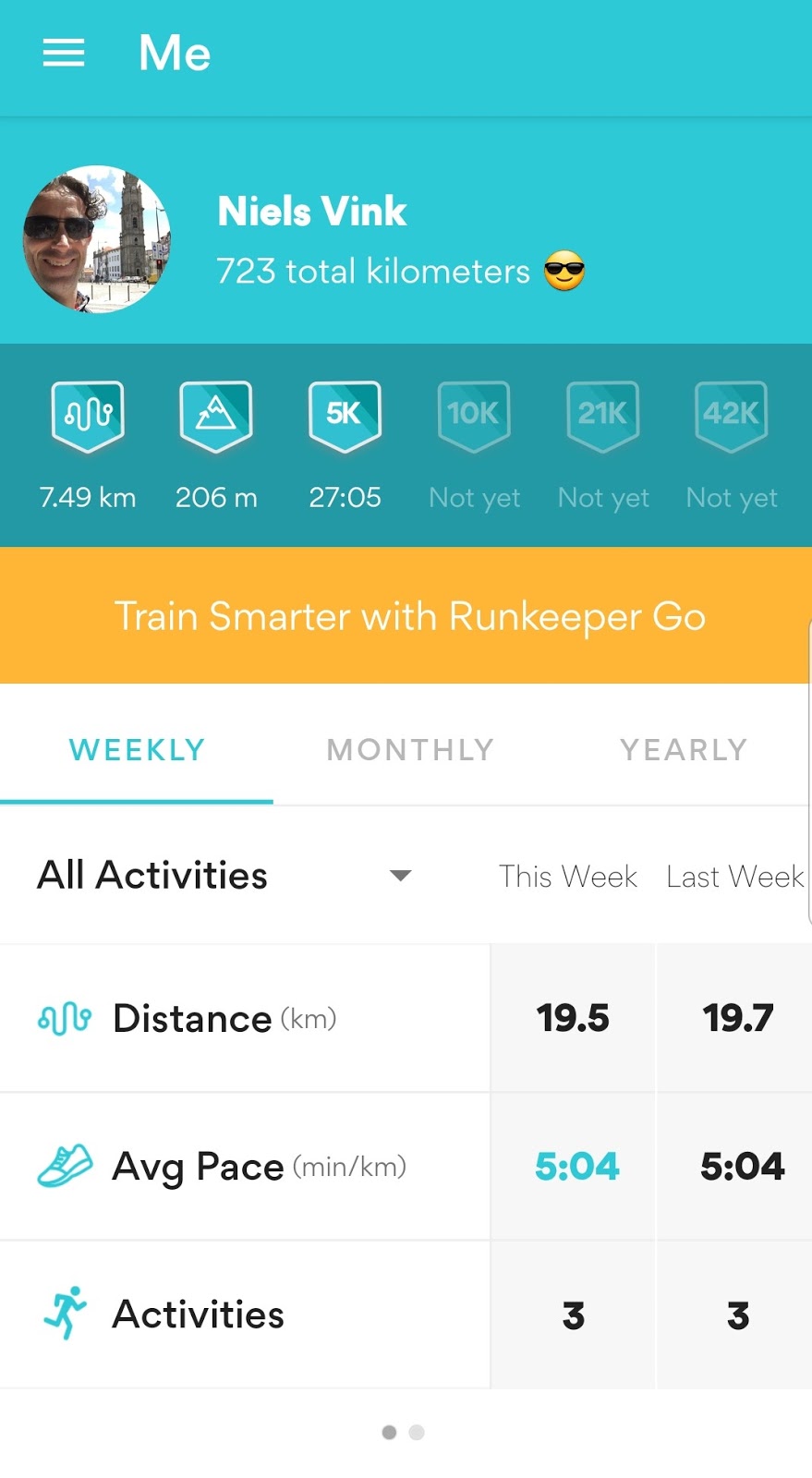Screen dimensions: 812x1478
Task: Tap Train Smarter with Runkeeper Go banner
Action: coord(406,615)
